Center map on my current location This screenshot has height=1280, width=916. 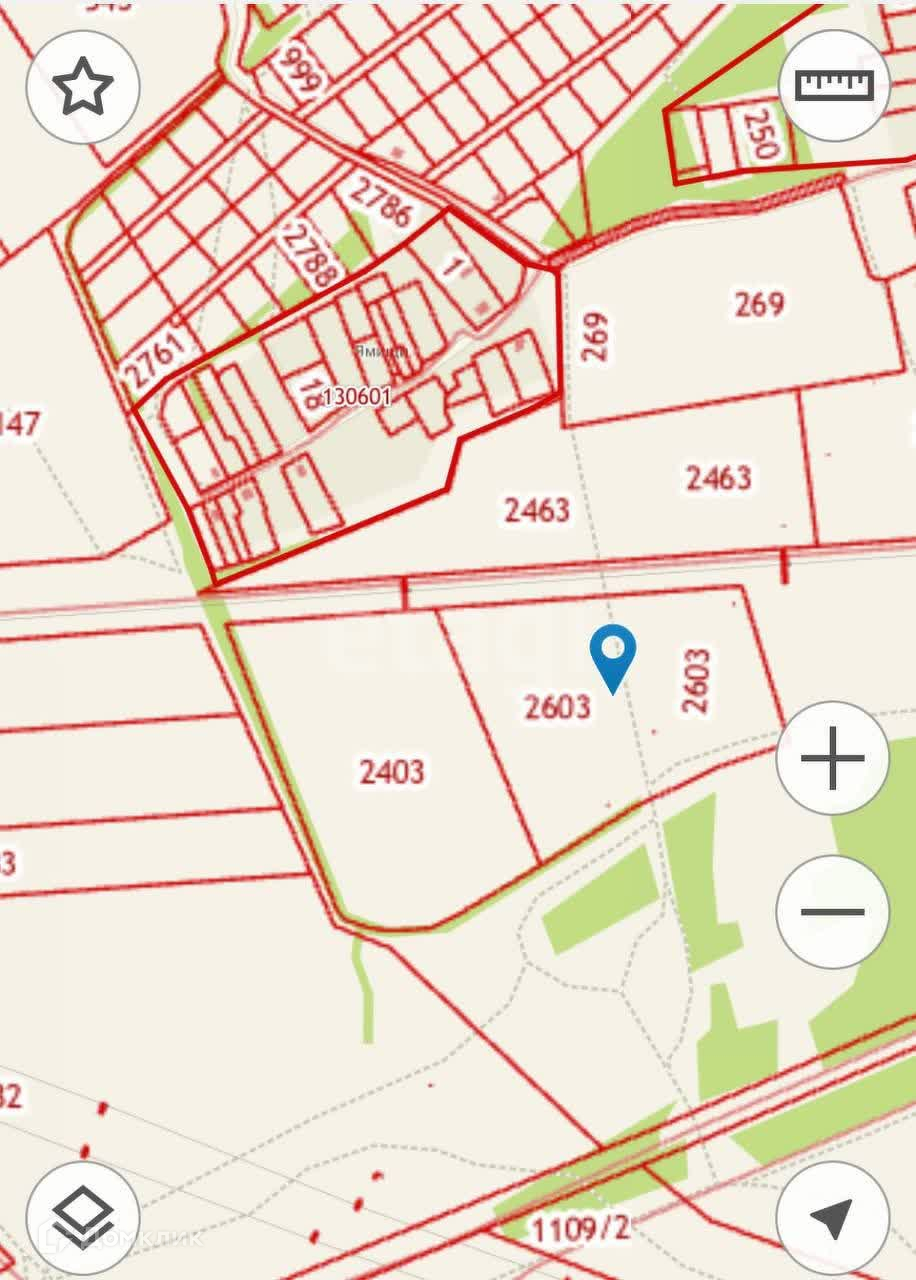(833, 1217)
